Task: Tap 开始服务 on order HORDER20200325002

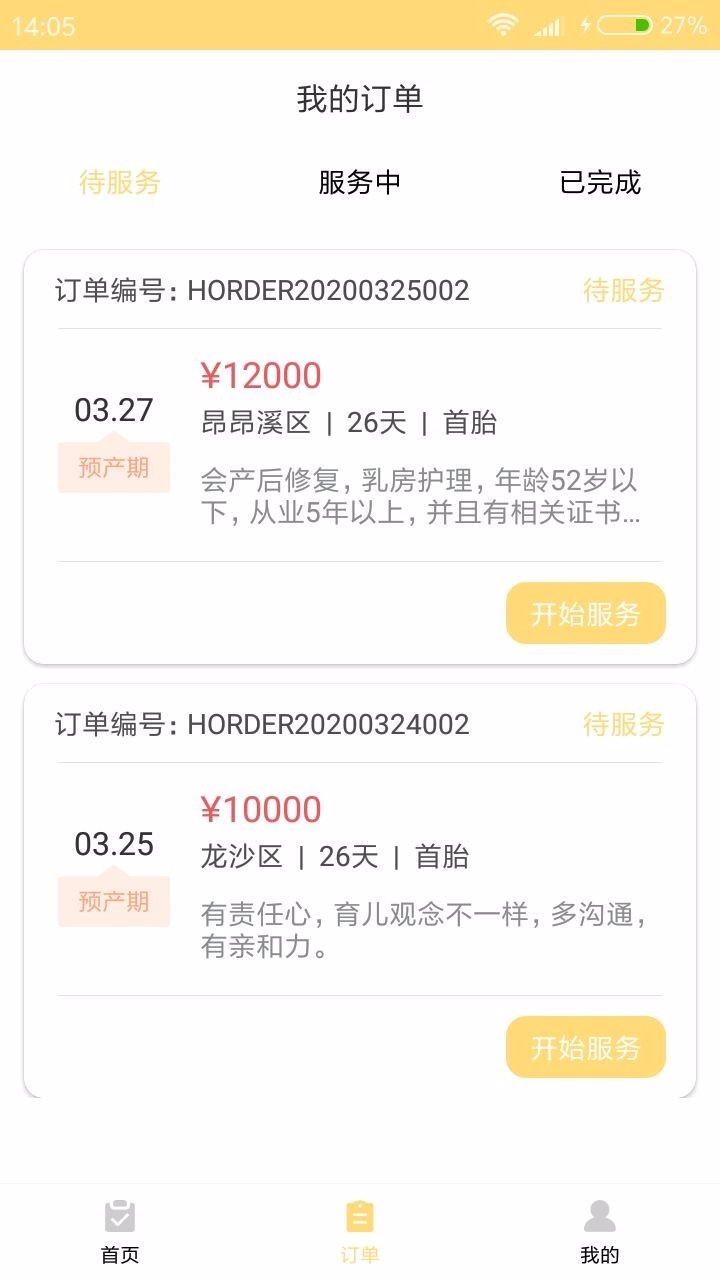Action: point(586,613)
